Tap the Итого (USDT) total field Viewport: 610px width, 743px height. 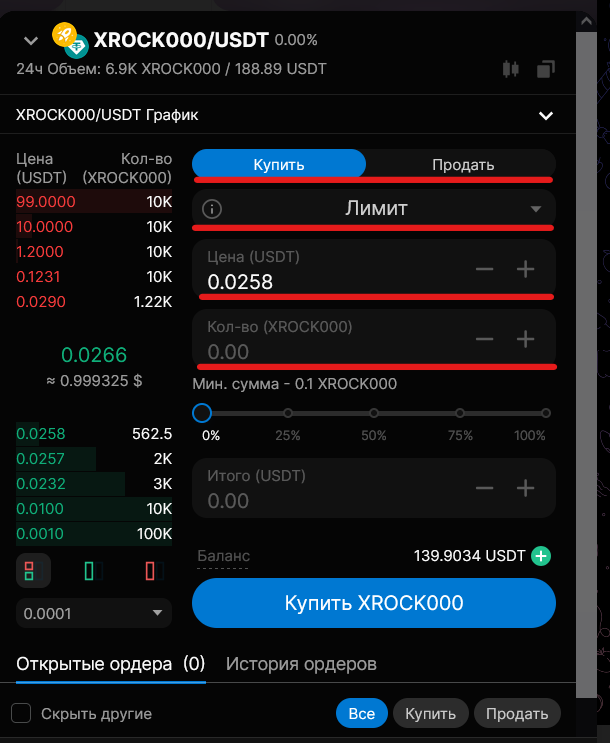(x=330, y=499)
